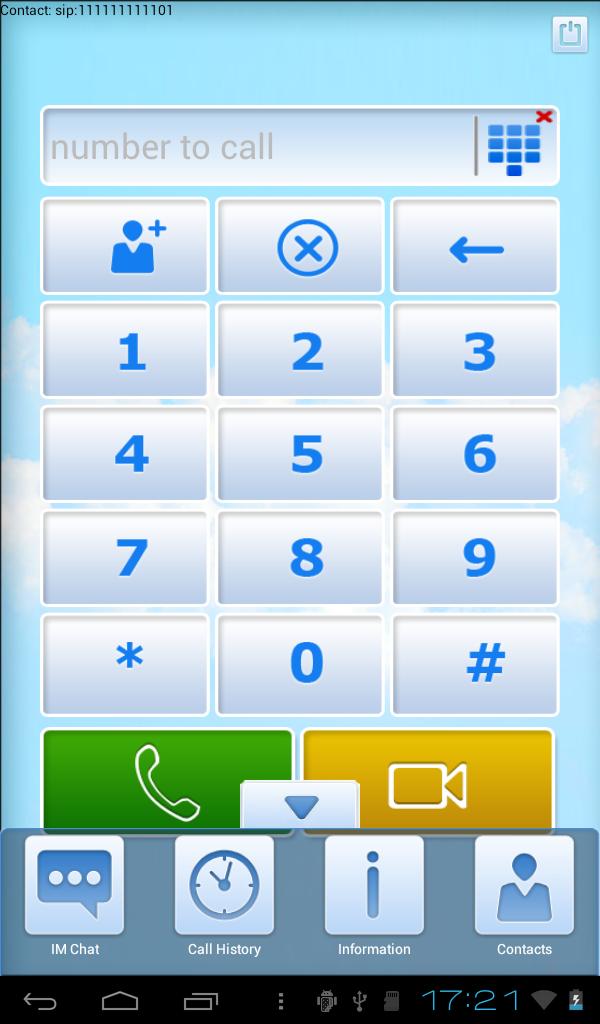The height and width of the screenshot is (1024, 600).
Task: Open Call History
Action: click(x=224, y=895)
